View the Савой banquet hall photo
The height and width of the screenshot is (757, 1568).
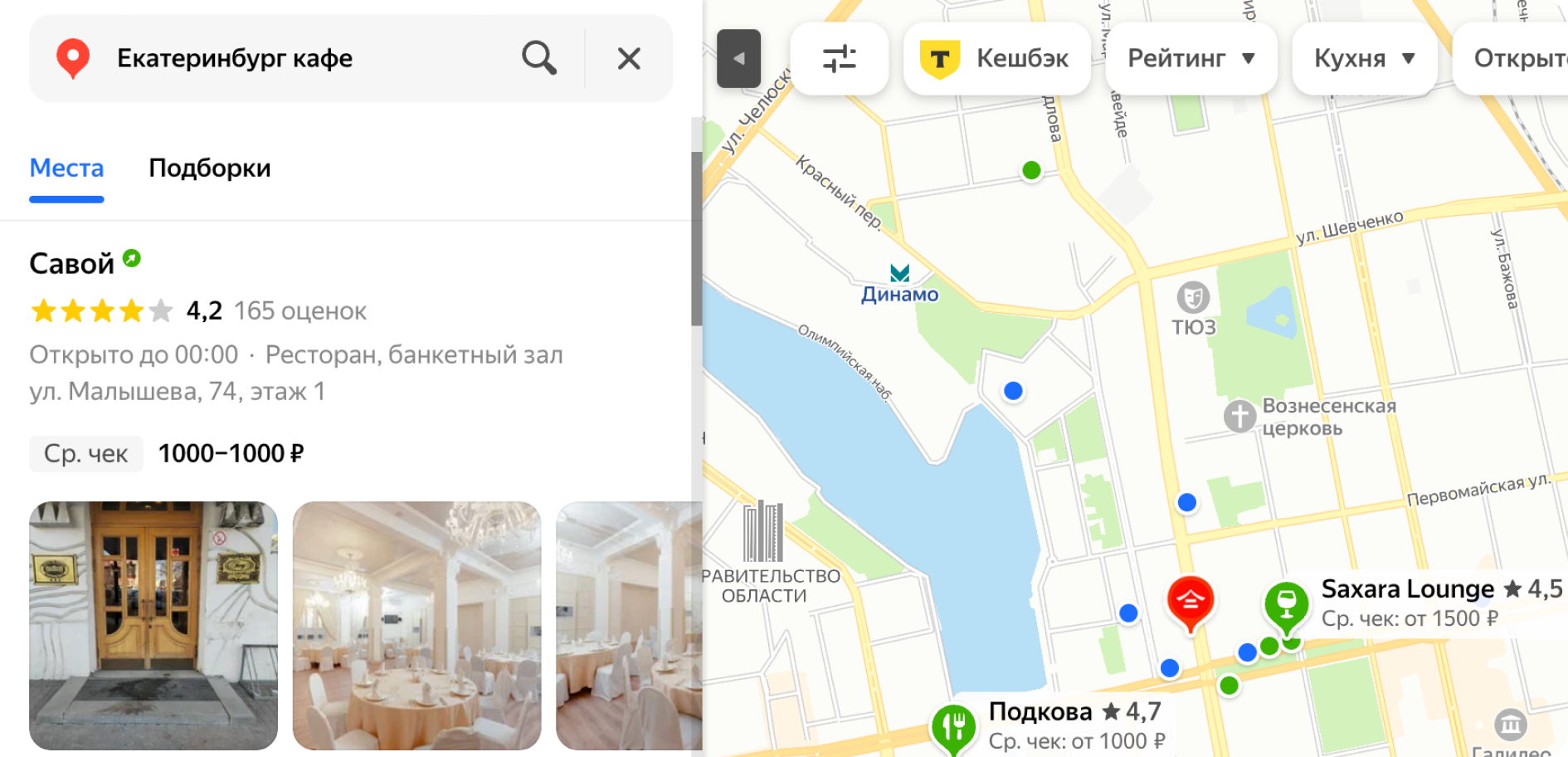[416, 624]
